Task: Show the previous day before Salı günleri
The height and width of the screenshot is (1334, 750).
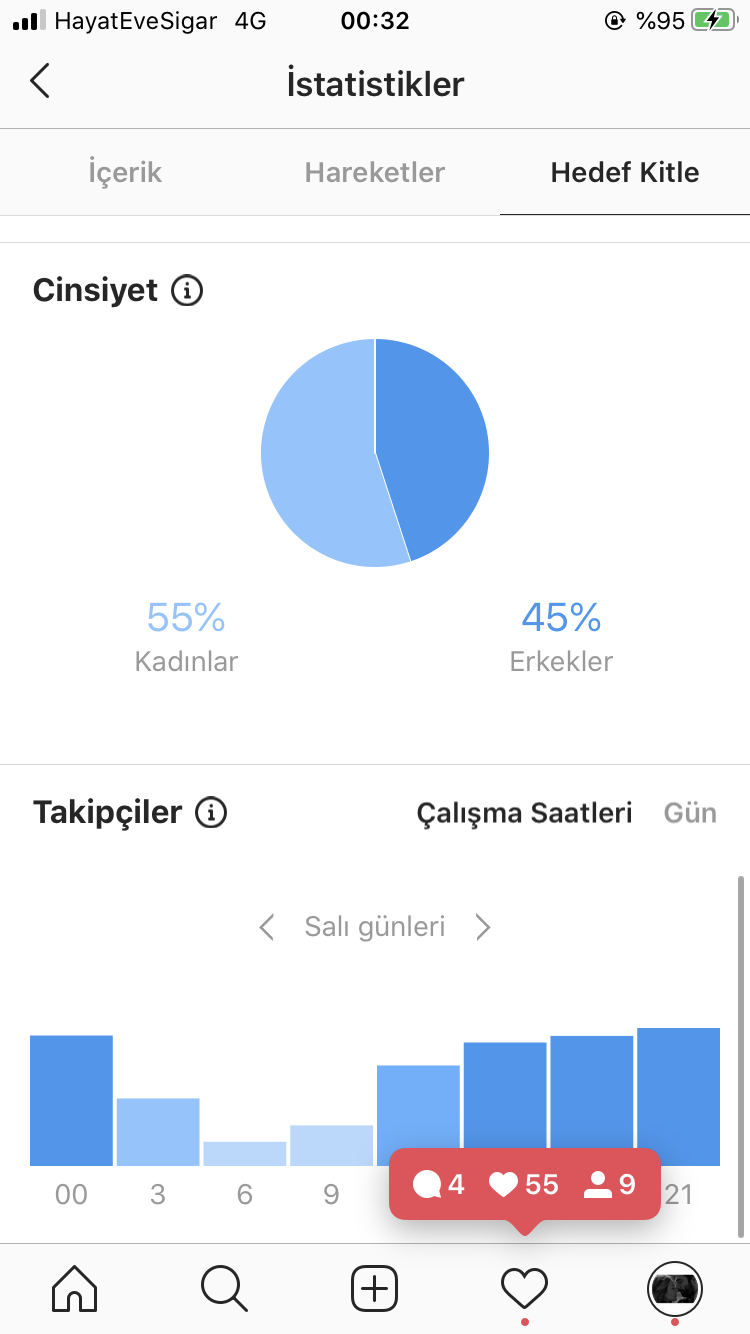Action: pyautogui.click(x=267, y=927)
